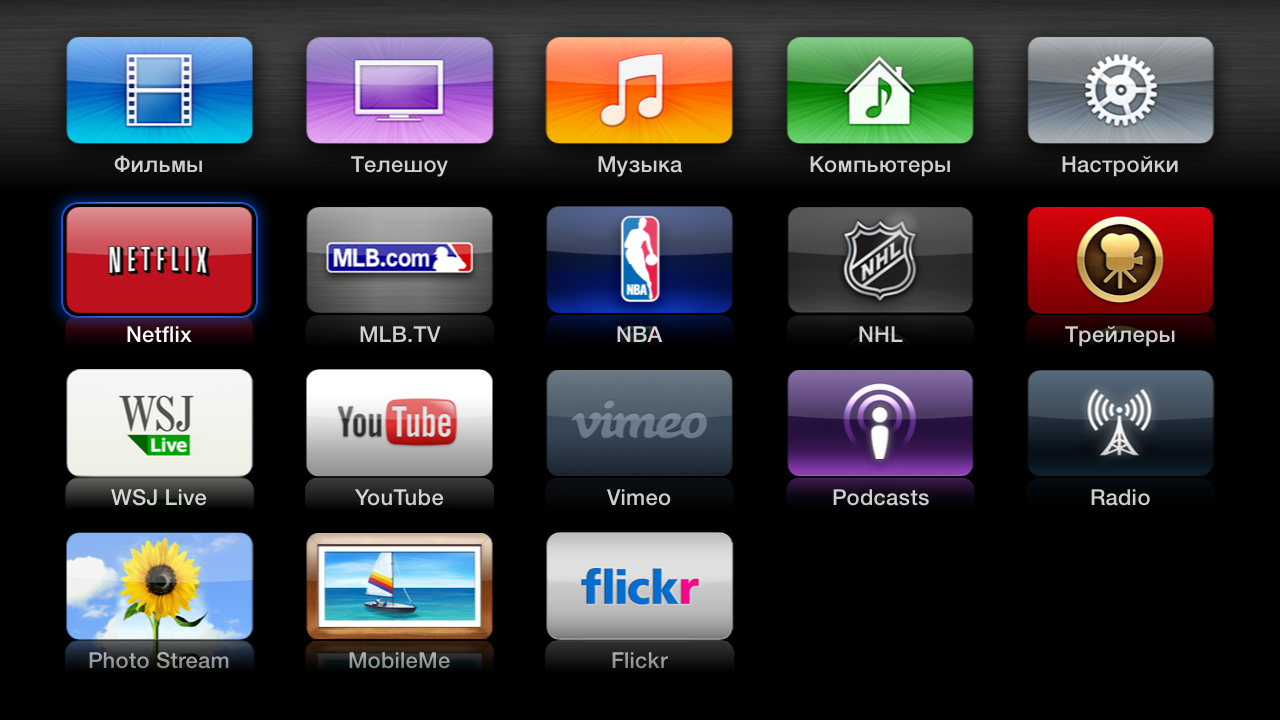Launch Flickr
Image resolution: width=1280 pixels, height=720 pixels.
(639, 586)
